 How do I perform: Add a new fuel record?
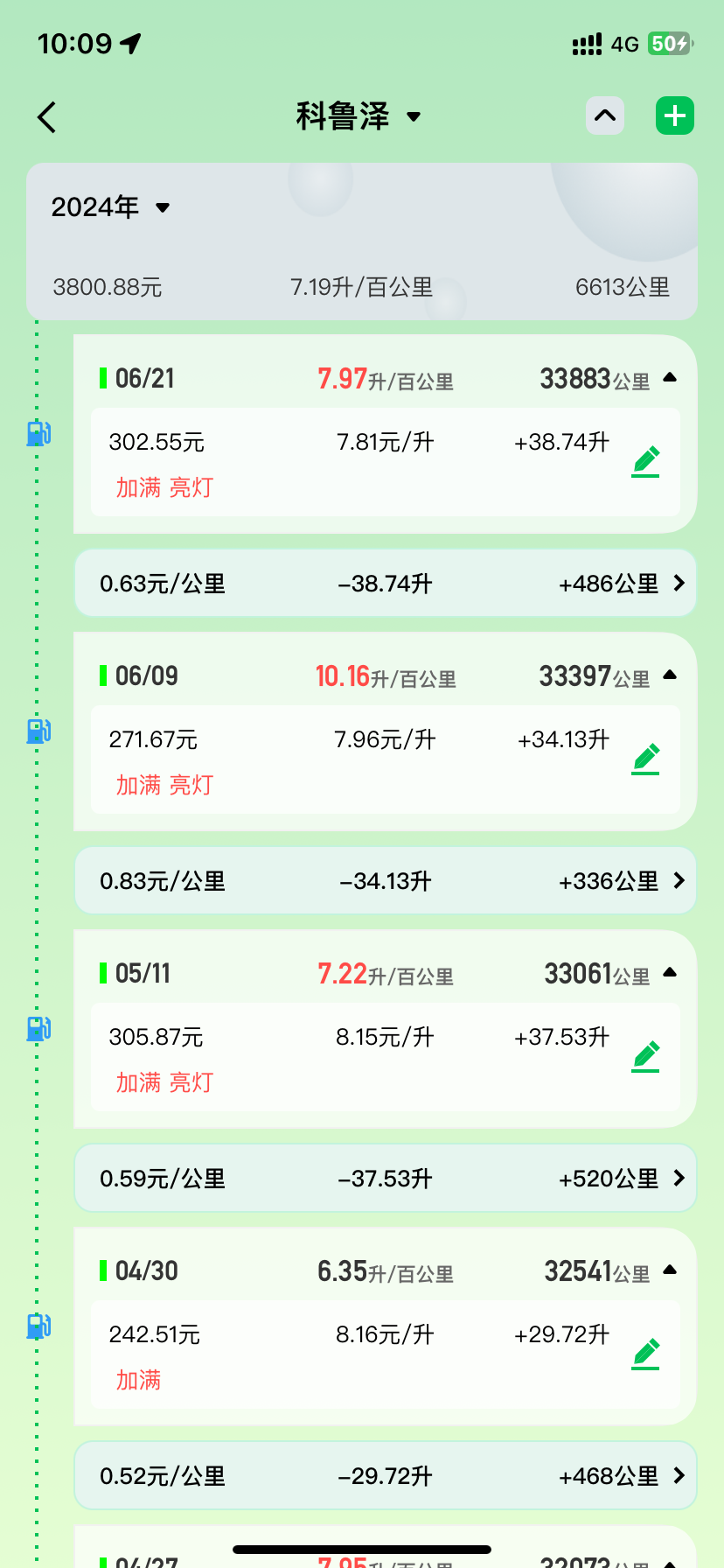point(674,115)
